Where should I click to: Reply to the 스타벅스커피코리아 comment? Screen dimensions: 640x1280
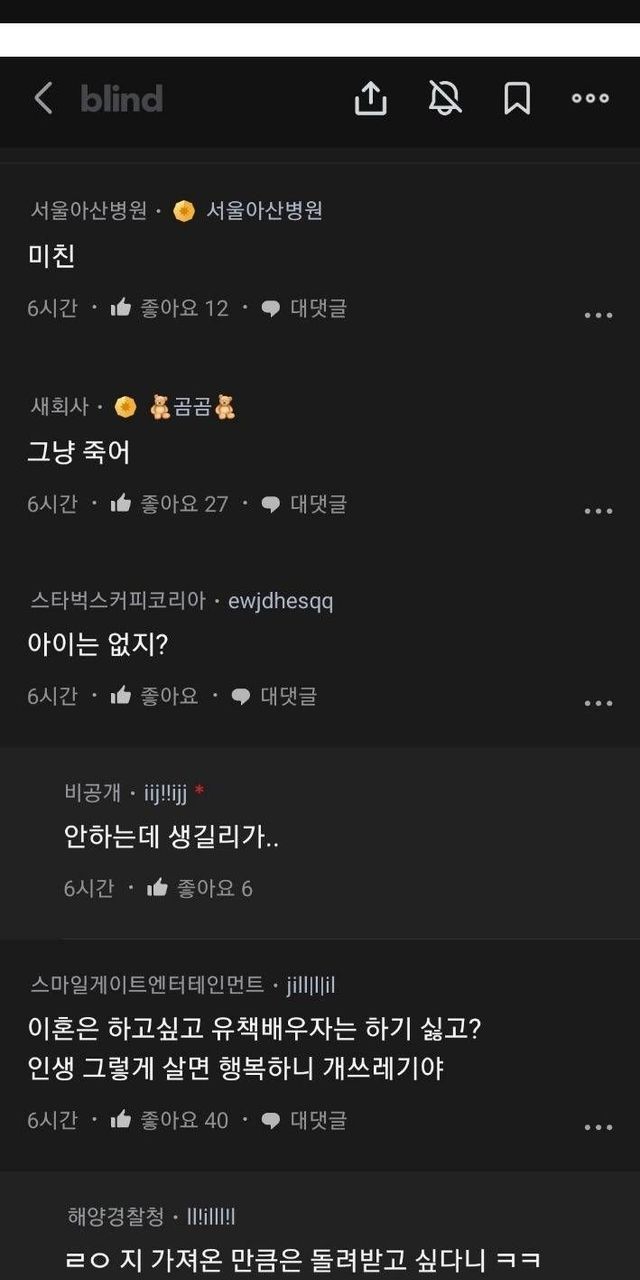click(274, 696)
